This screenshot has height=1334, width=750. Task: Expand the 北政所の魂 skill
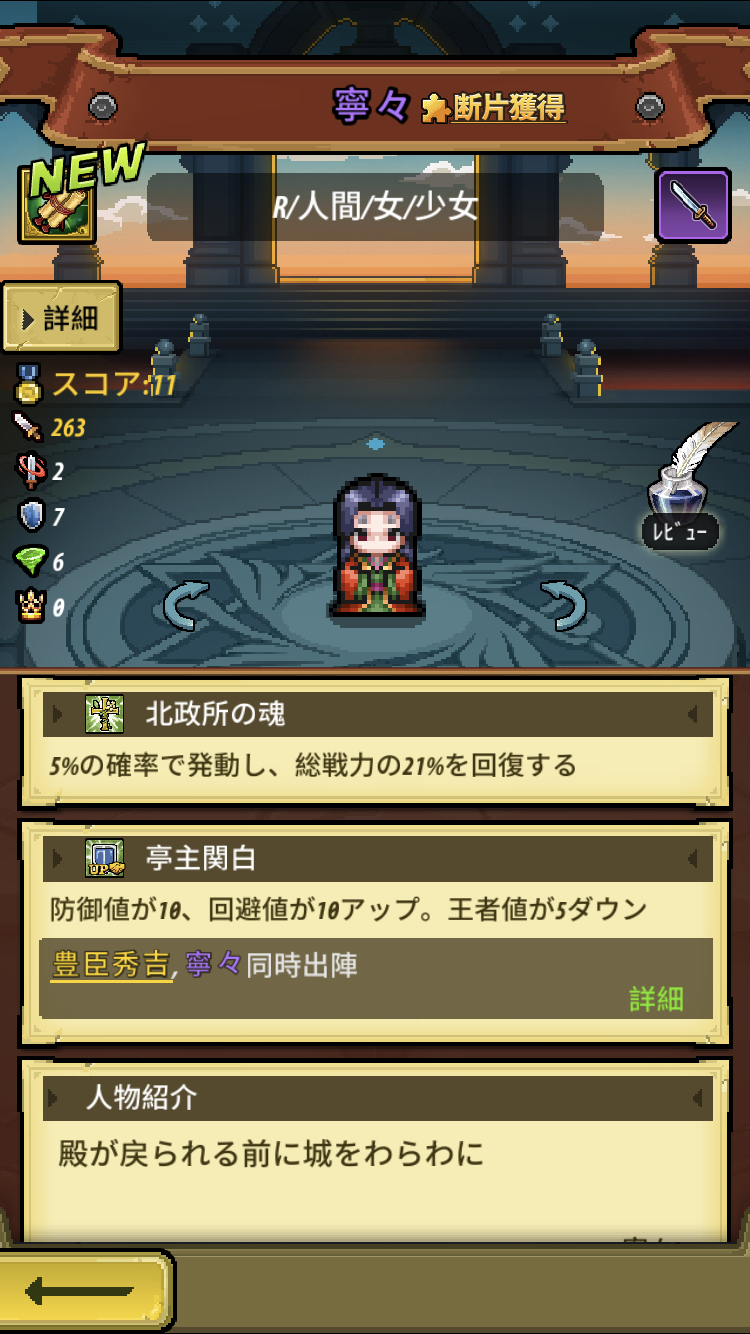[377, 714]
